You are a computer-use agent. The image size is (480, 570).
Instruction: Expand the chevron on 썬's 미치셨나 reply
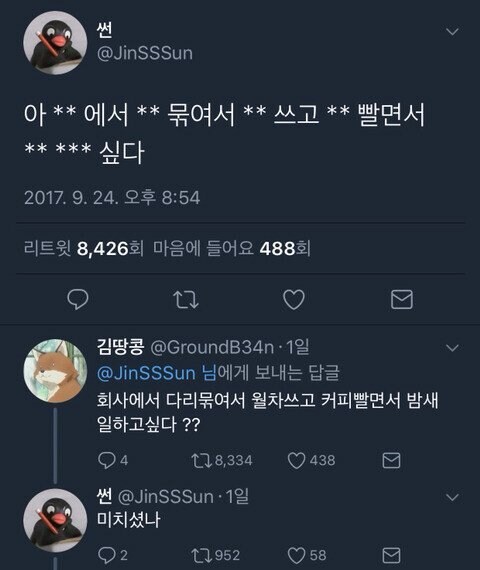452,497
